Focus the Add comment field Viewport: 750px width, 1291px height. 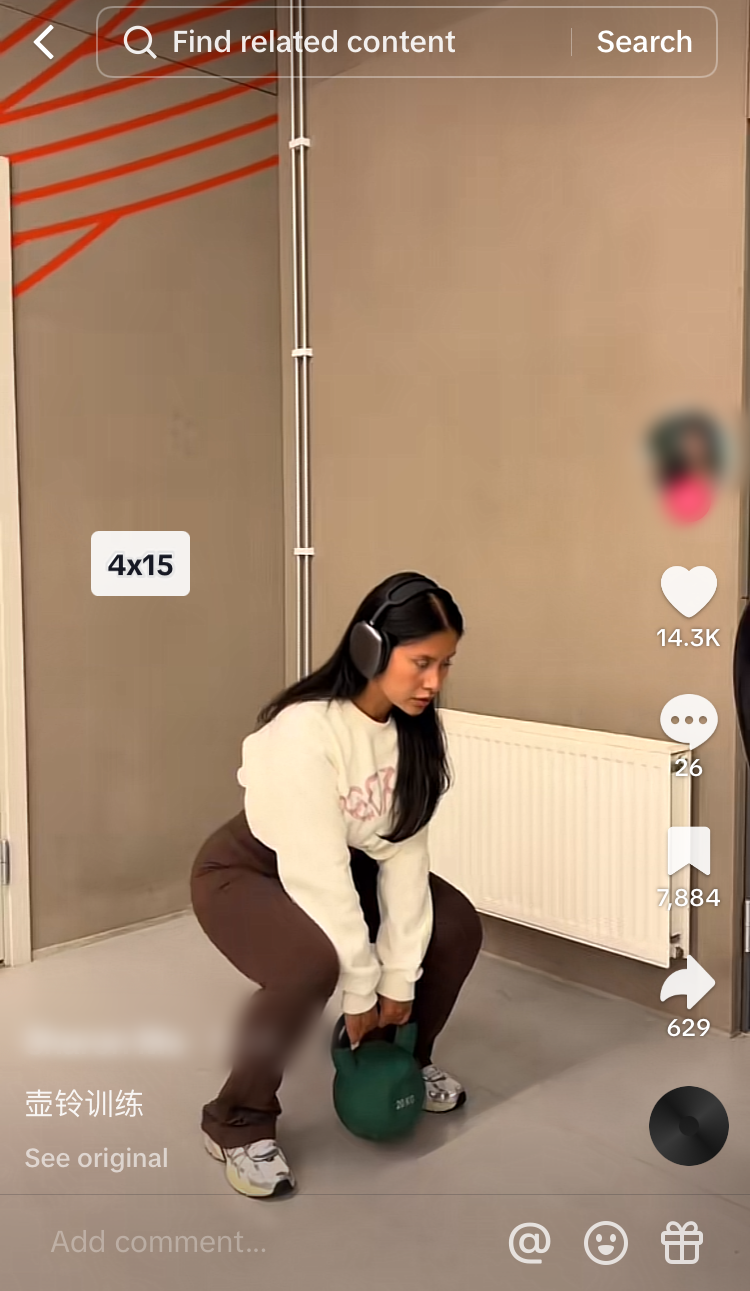(160, 1242)
